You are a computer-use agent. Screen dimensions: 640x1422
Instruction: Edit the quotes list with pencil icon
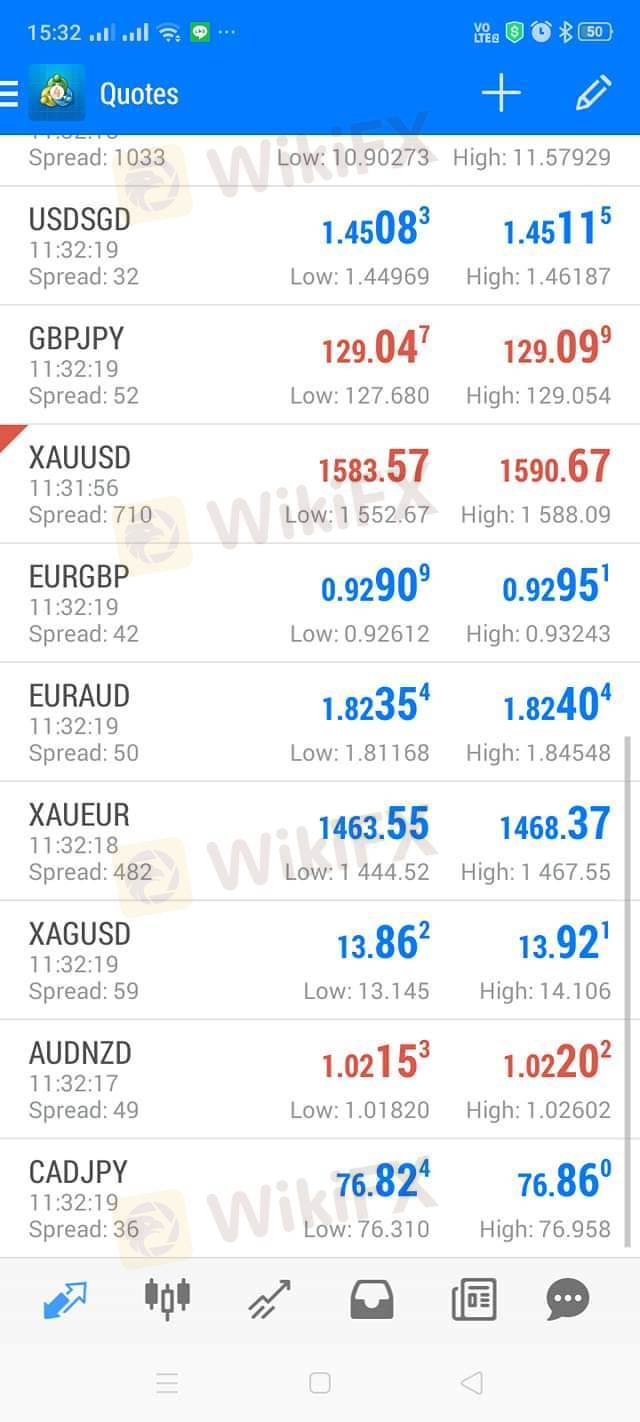[593, 94]
